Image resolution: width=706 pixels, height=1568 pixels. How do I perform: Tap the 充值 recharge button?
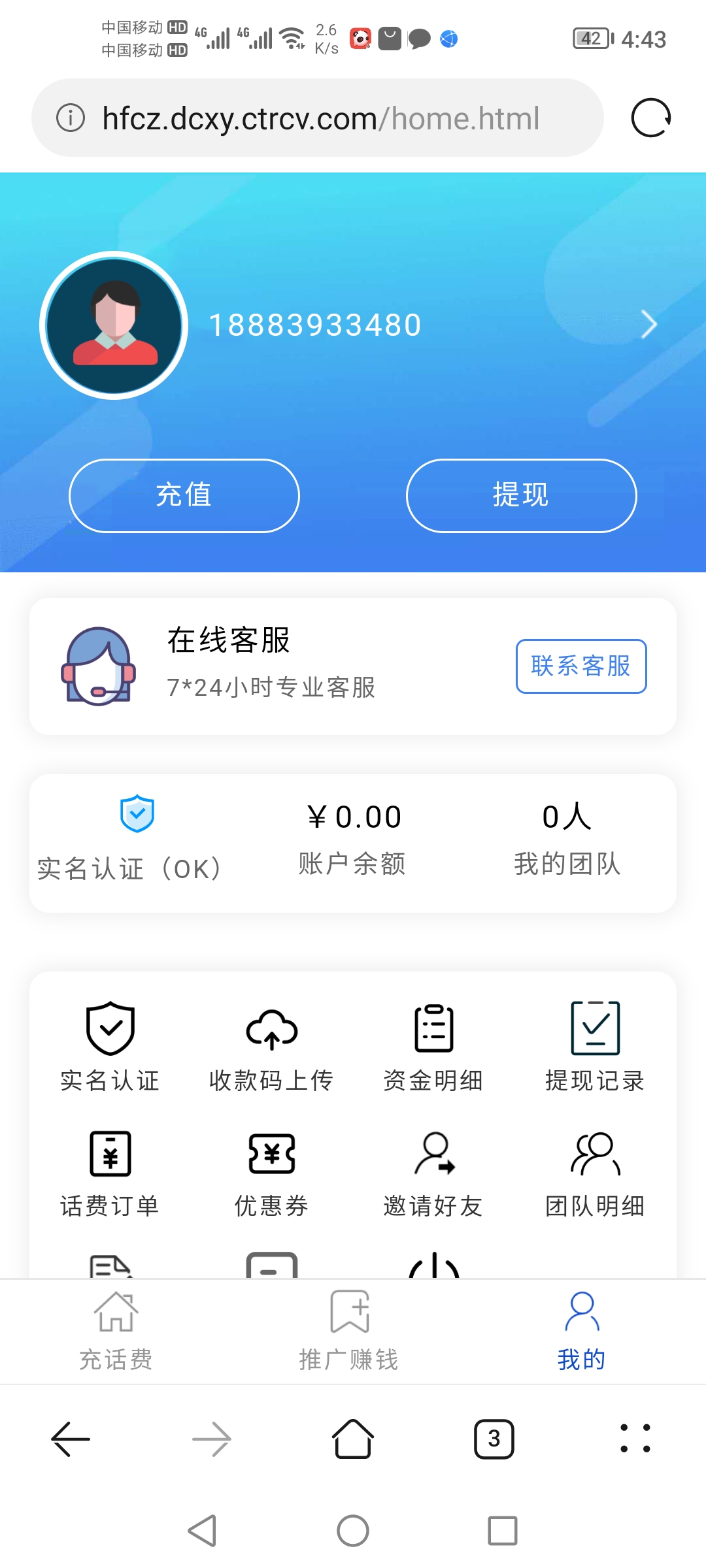tap(184, 495)
